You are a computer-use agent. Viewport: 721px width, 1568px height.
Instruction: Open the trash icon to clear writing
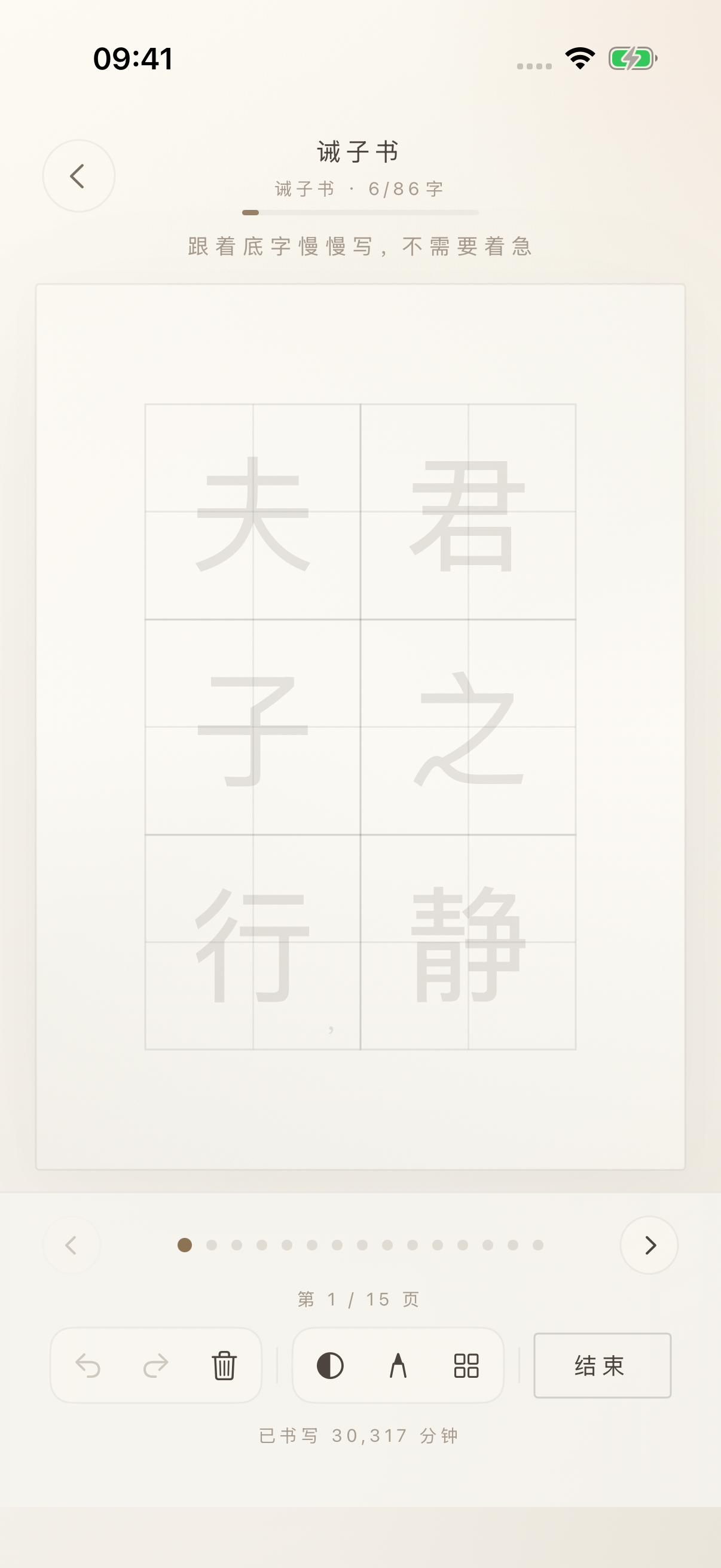point(224,1366)
